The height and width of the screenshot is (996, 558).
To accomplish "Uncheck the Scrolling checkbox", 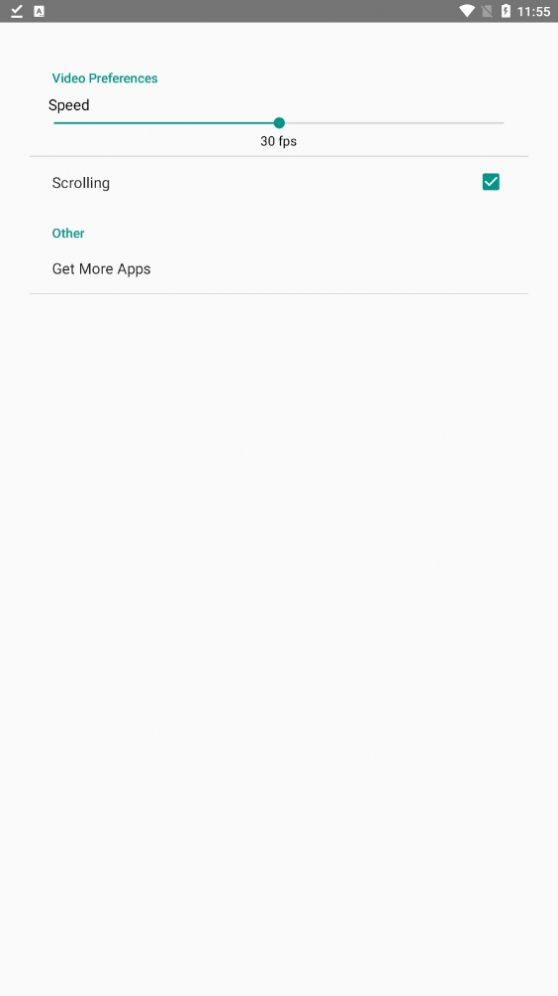I will 491,182.
